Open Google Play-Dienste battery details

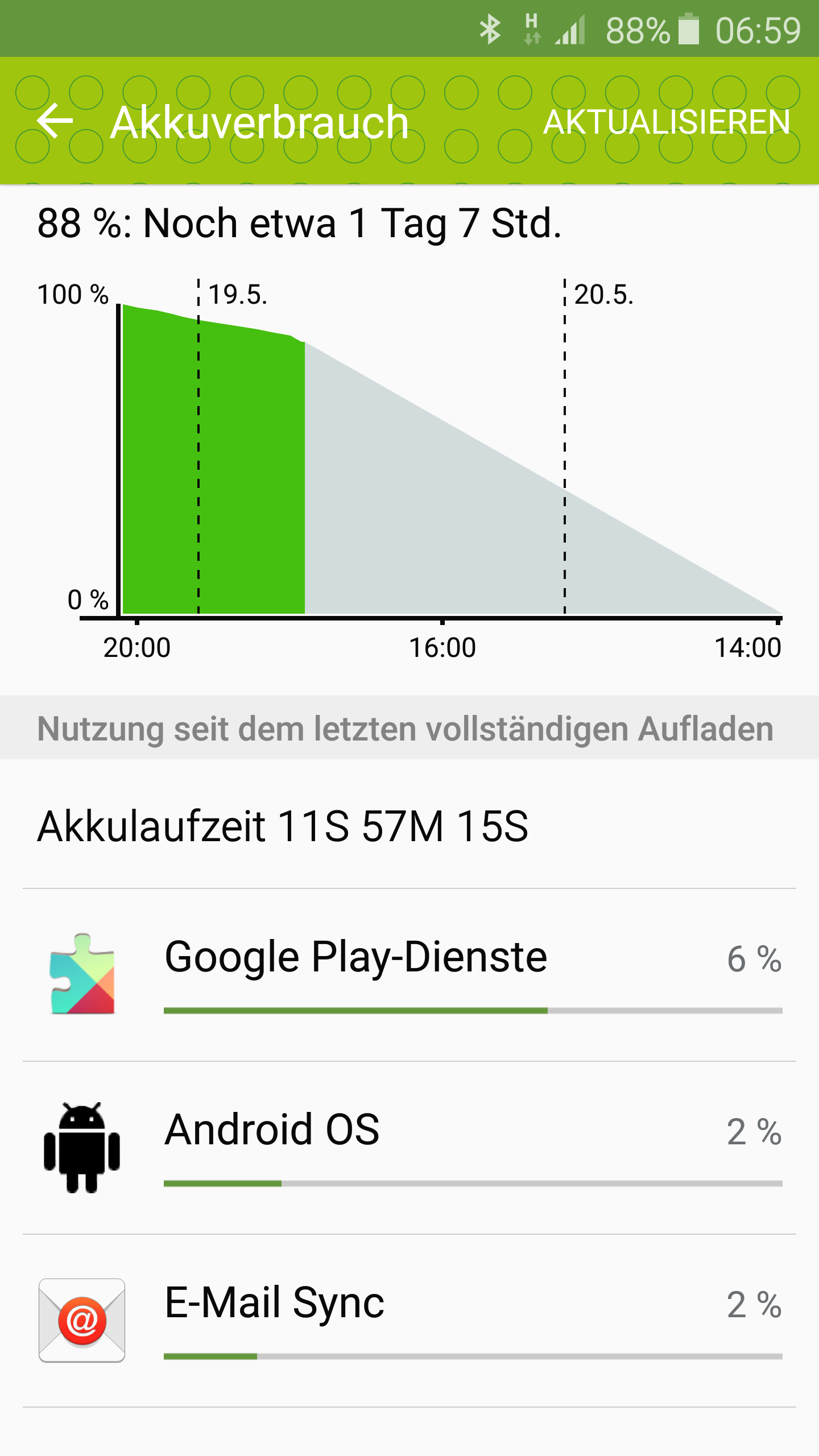[409, 975]
